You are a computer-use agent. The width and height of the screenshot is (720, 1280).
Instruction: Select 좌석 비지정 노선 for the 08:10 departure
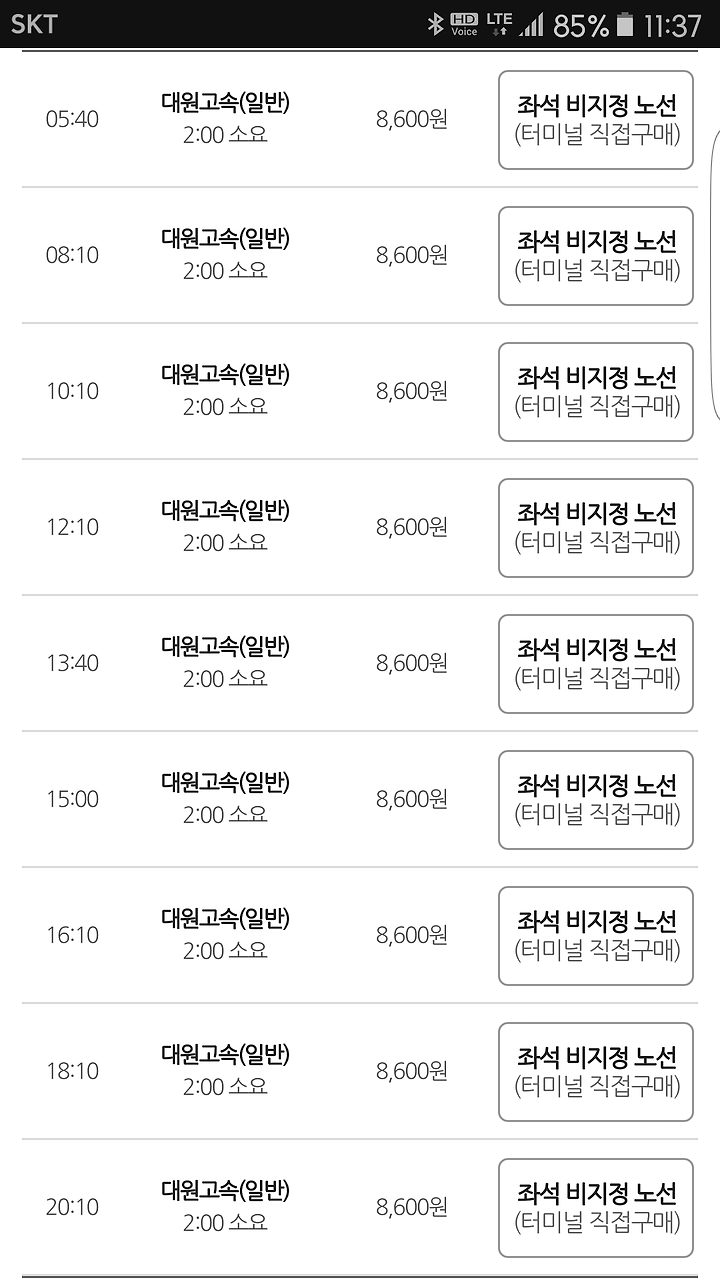(x=596, y=256)
